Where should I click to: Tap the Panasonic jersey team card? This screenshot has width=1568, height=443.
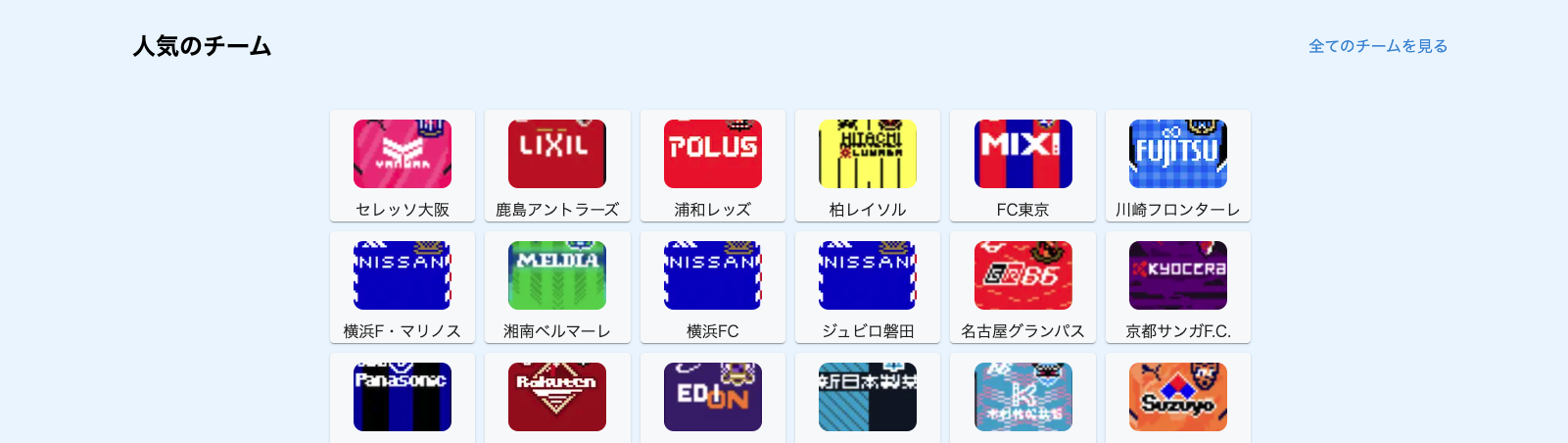point(403,398)
